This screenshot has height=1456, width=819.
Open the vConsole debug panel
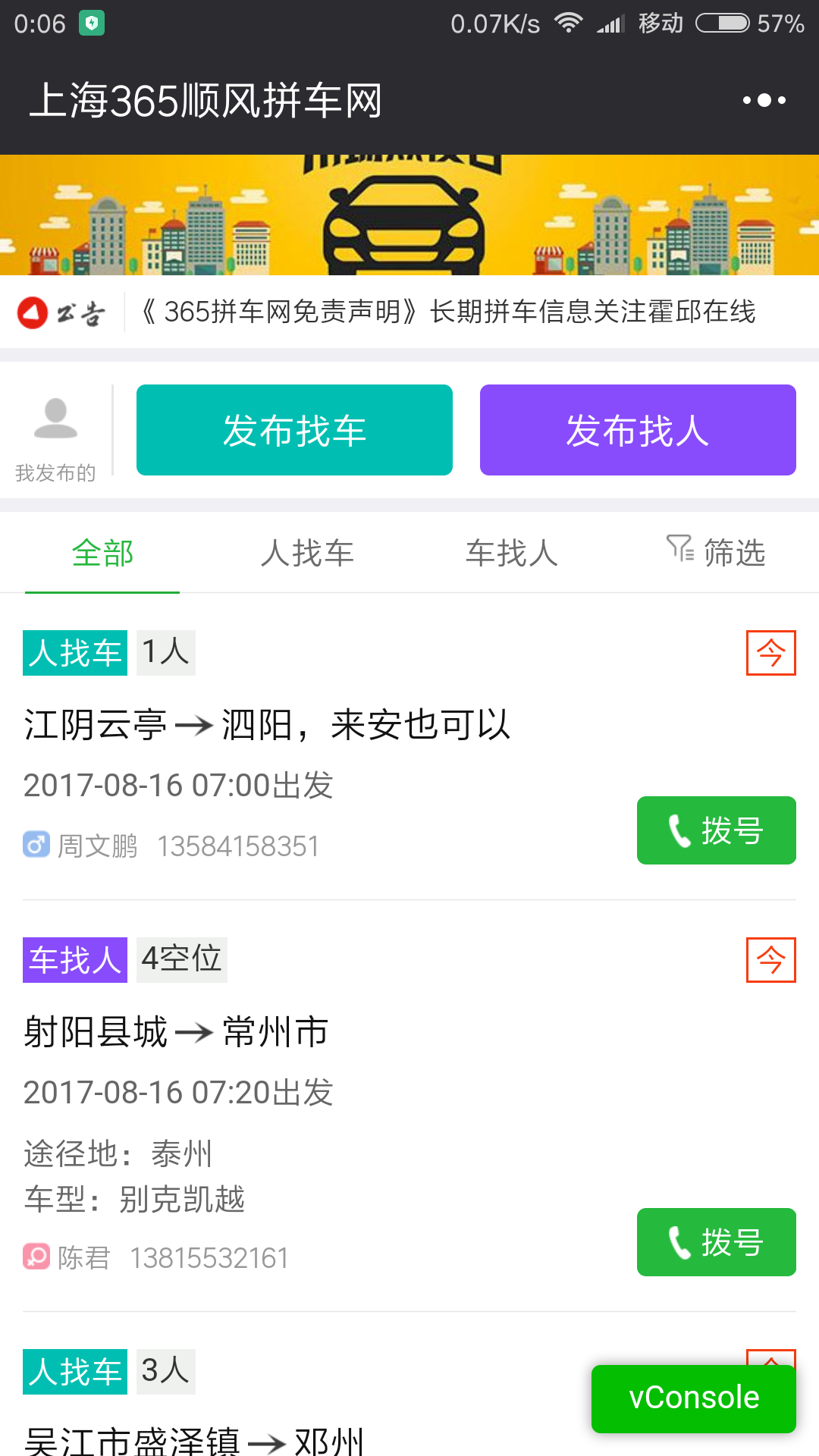click(x=693, y=1398)
